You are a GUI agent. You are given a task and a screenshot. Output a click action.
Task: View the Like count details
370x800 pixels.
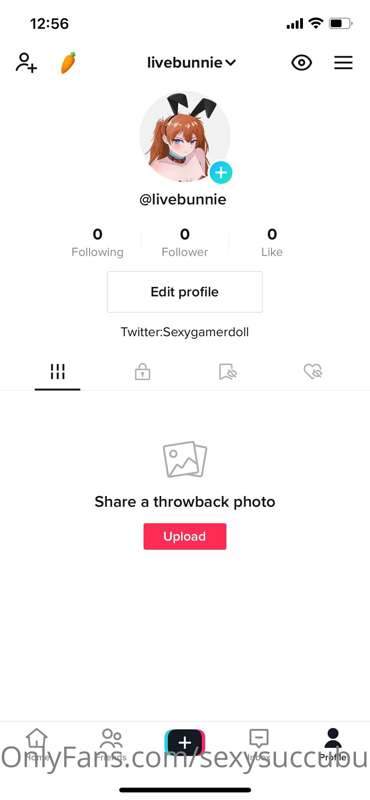coord(272,242)
